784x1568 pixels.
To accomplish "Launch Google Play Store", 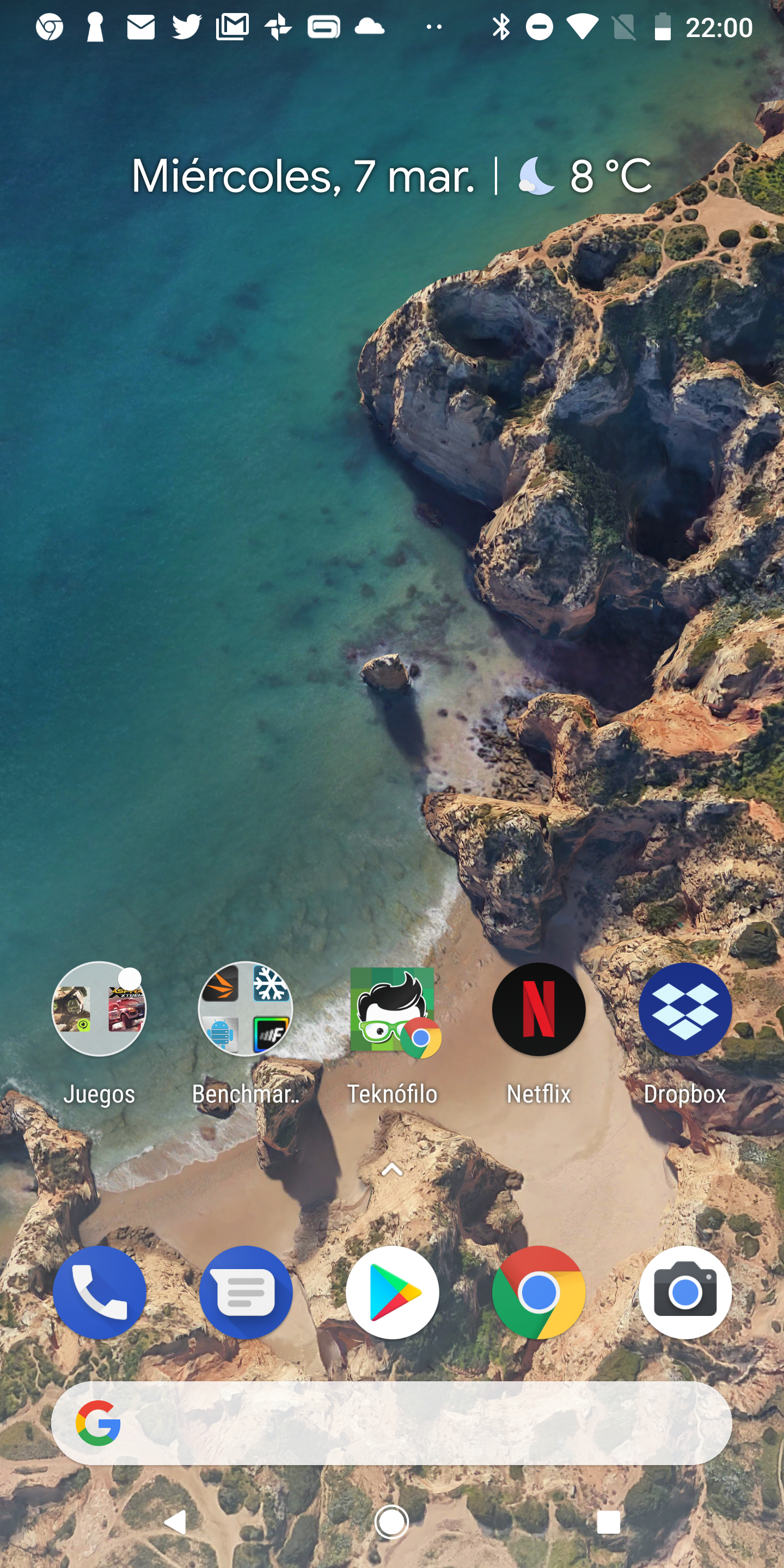I will point(393,1291).
